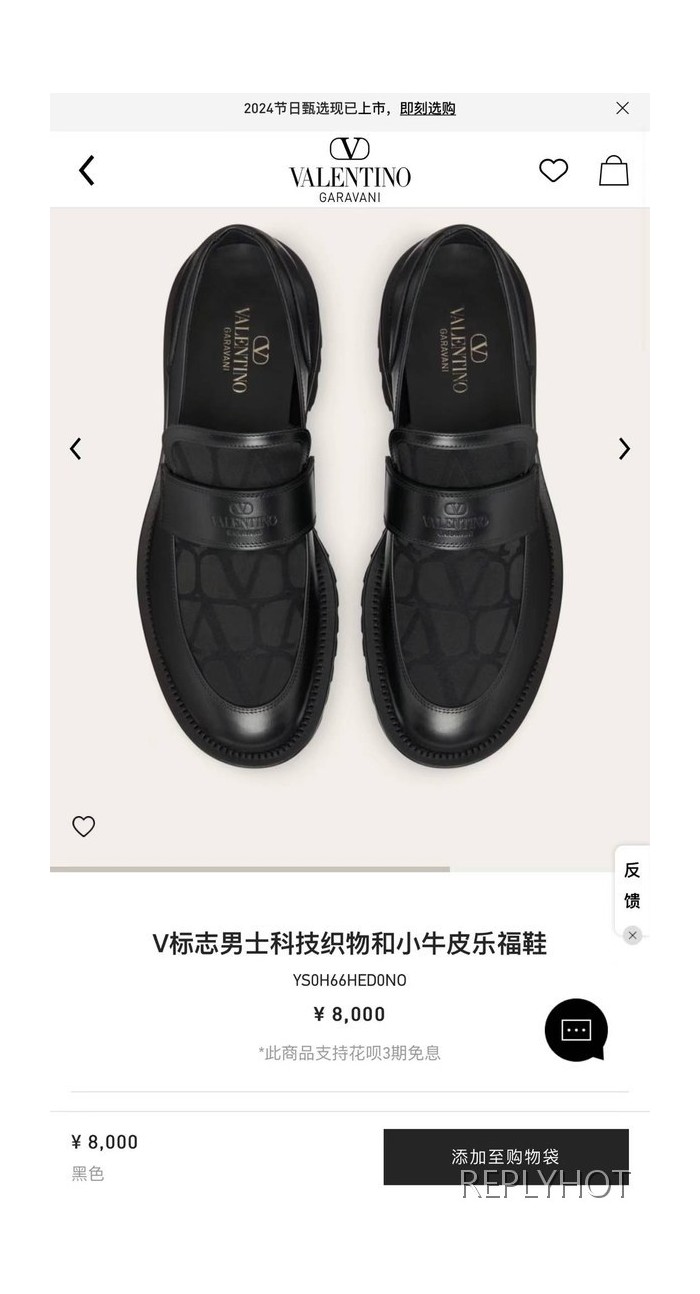700x1294 pixels.
Task: Close the 反馈 feedback tab
Action: [x=632, y=935]
